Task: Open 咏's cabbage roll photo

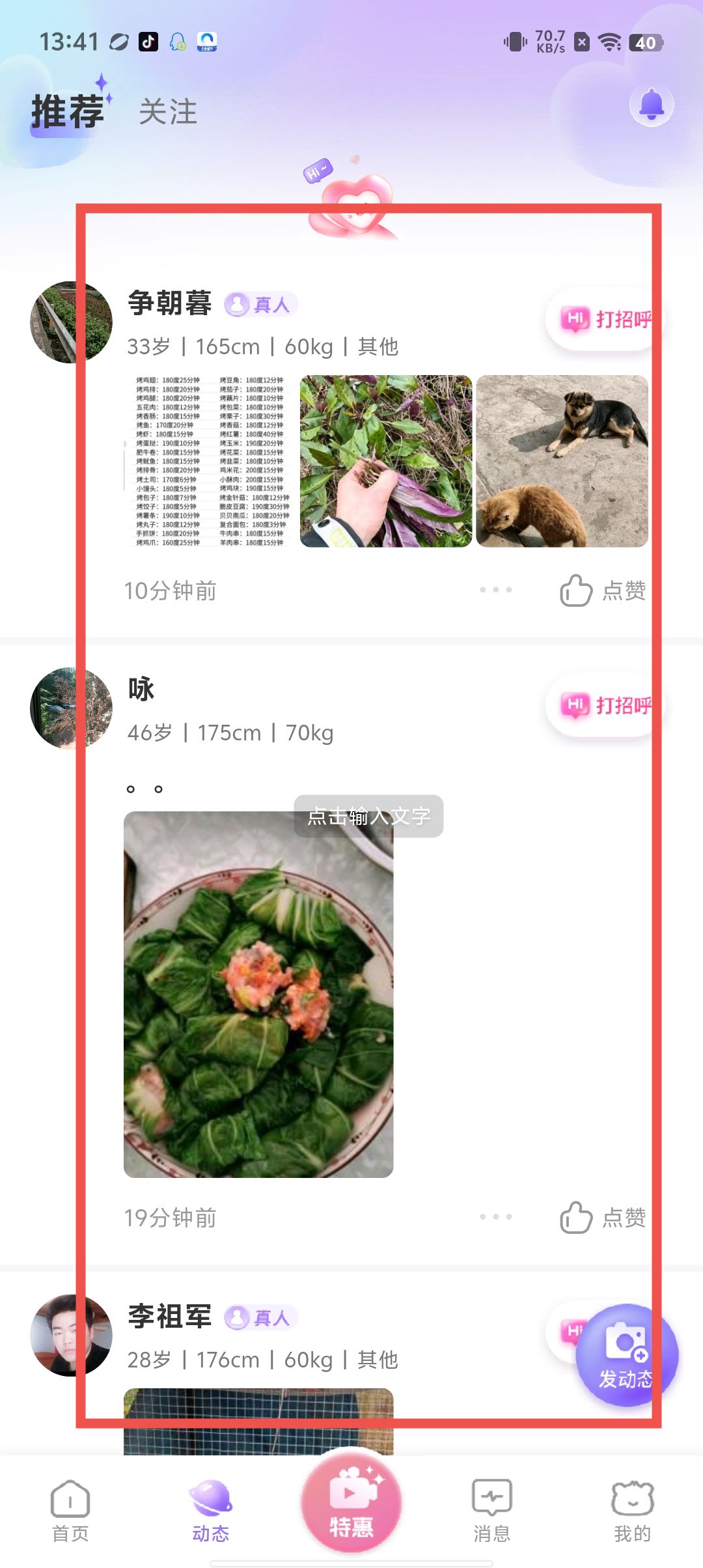Action: (x=258, y=994)
